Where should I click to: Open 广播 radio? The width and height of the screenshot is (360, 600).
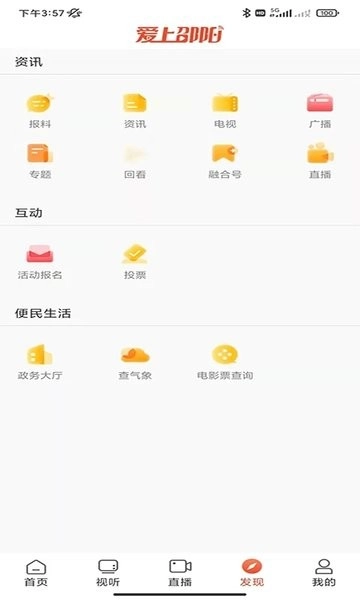pyautogui.click(x=320, y=111)
